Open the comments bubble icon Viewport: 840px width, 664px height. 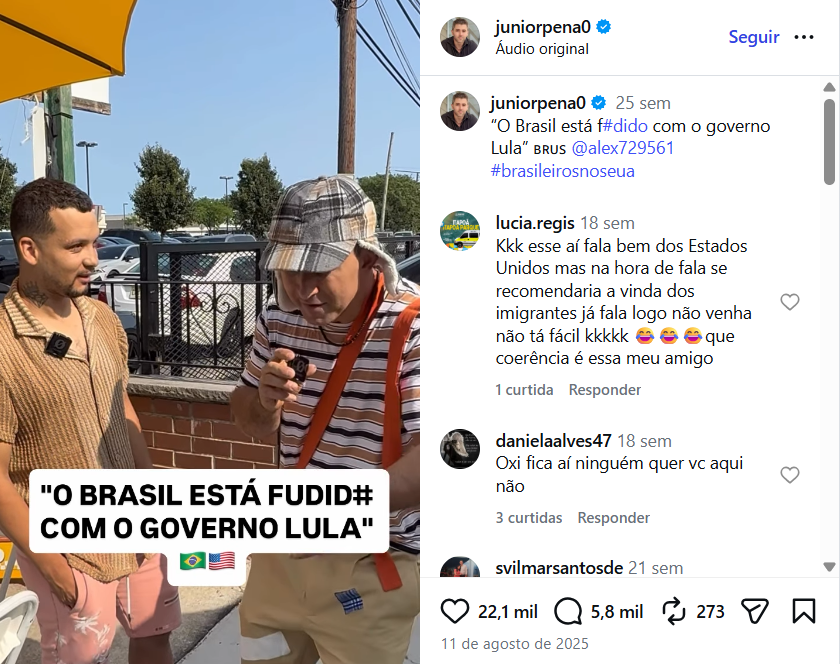coord(568,611)
